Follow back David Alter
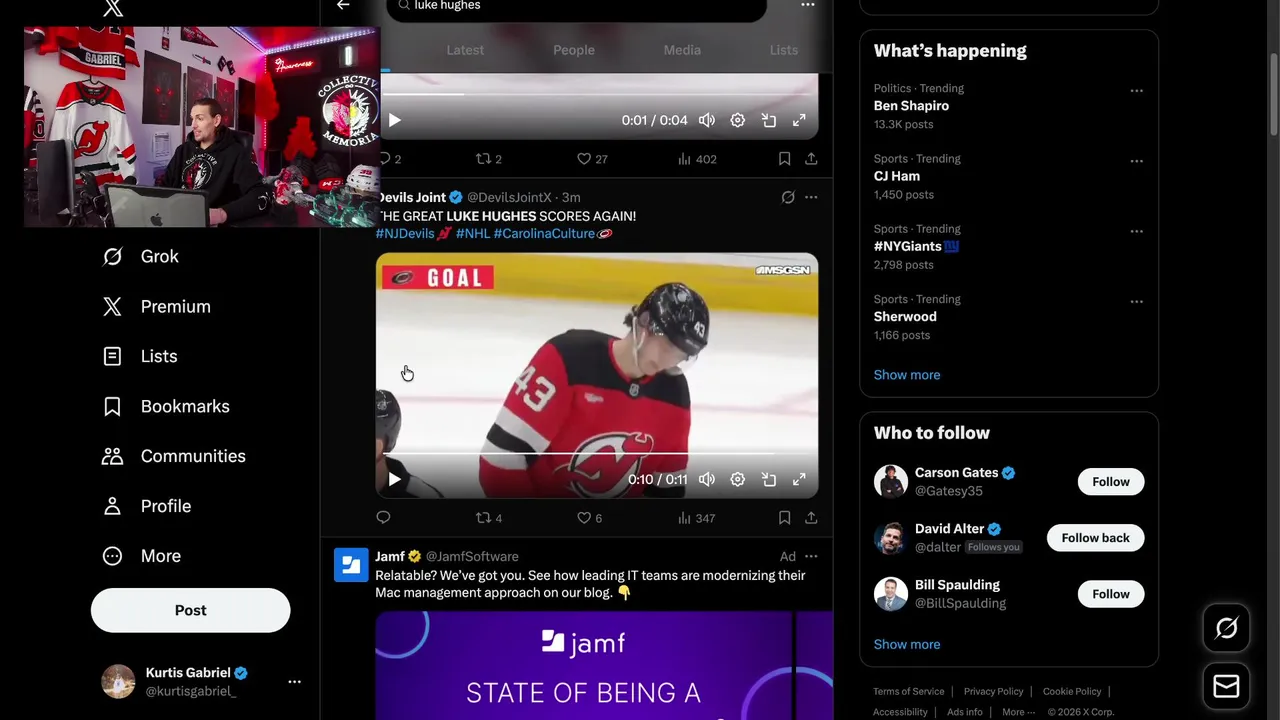Screen dimensions: 1280x720 [x=1095, y=538]
